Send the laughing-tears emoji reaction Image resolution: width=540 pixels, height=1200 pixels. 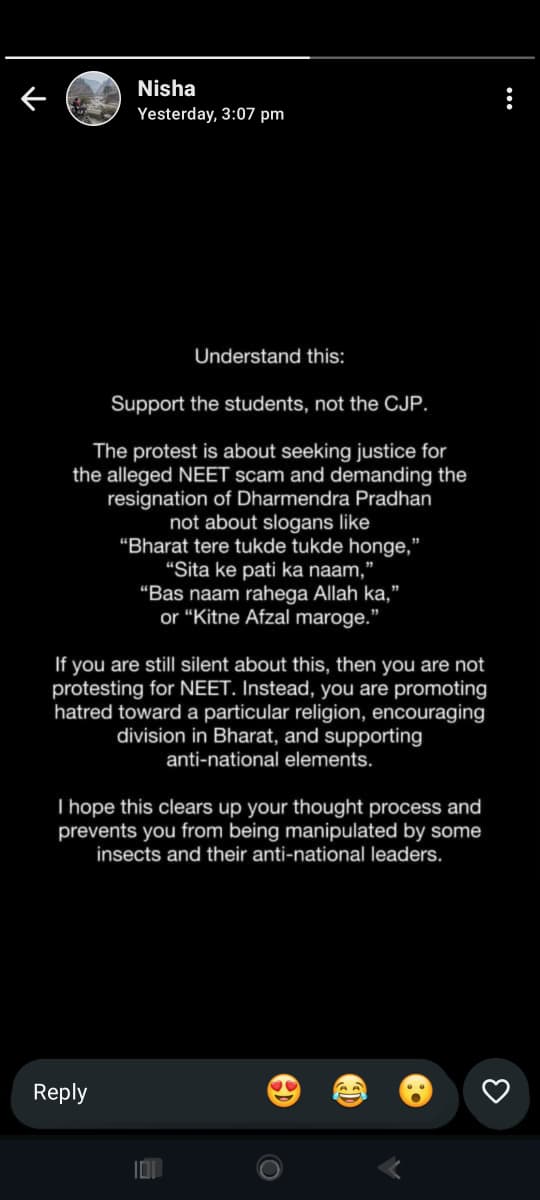point(350,1092)
